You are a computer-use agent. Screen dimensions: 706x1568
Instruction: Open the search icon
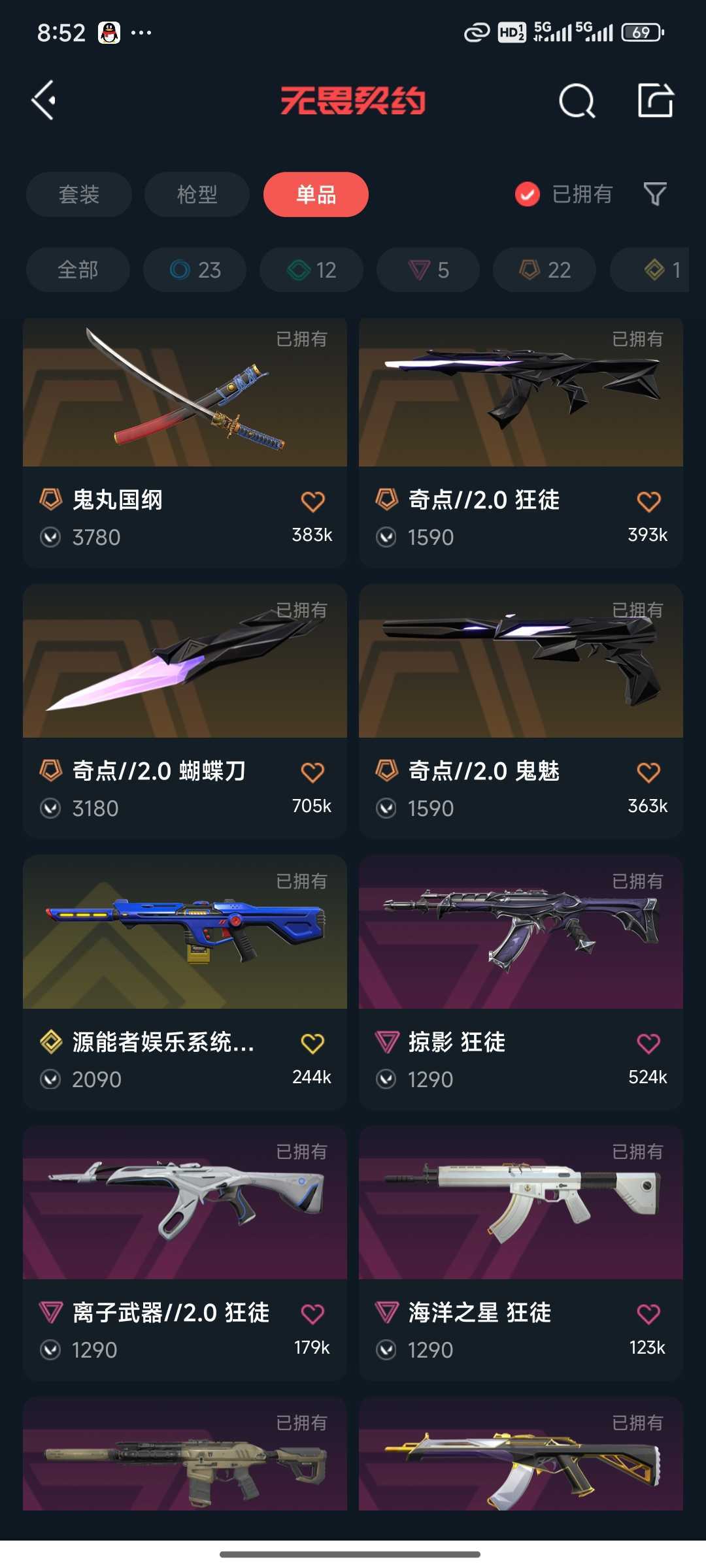tap(577, 101)
